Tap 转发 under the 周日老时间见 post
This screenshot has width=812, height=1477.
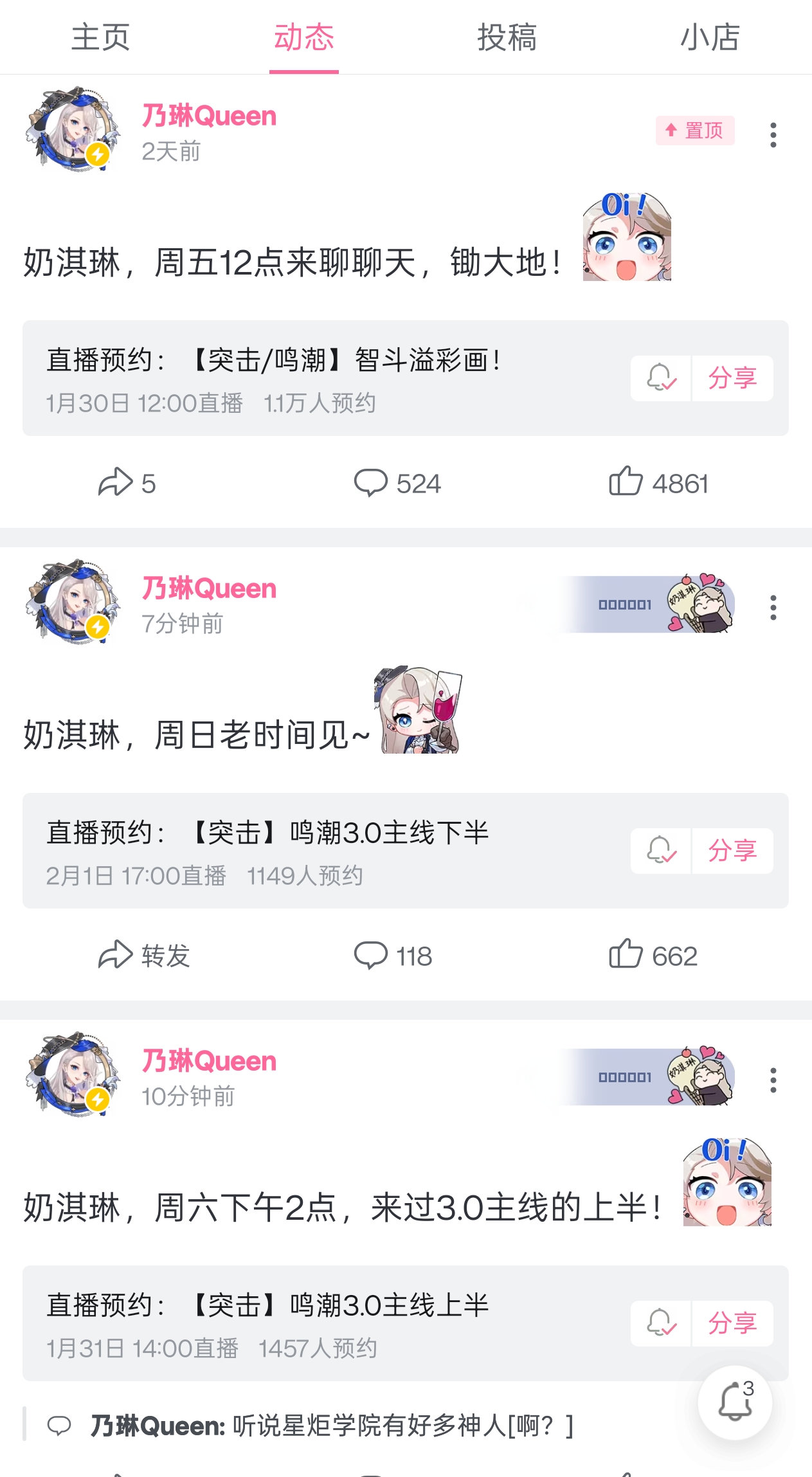(x=144, y=956)
